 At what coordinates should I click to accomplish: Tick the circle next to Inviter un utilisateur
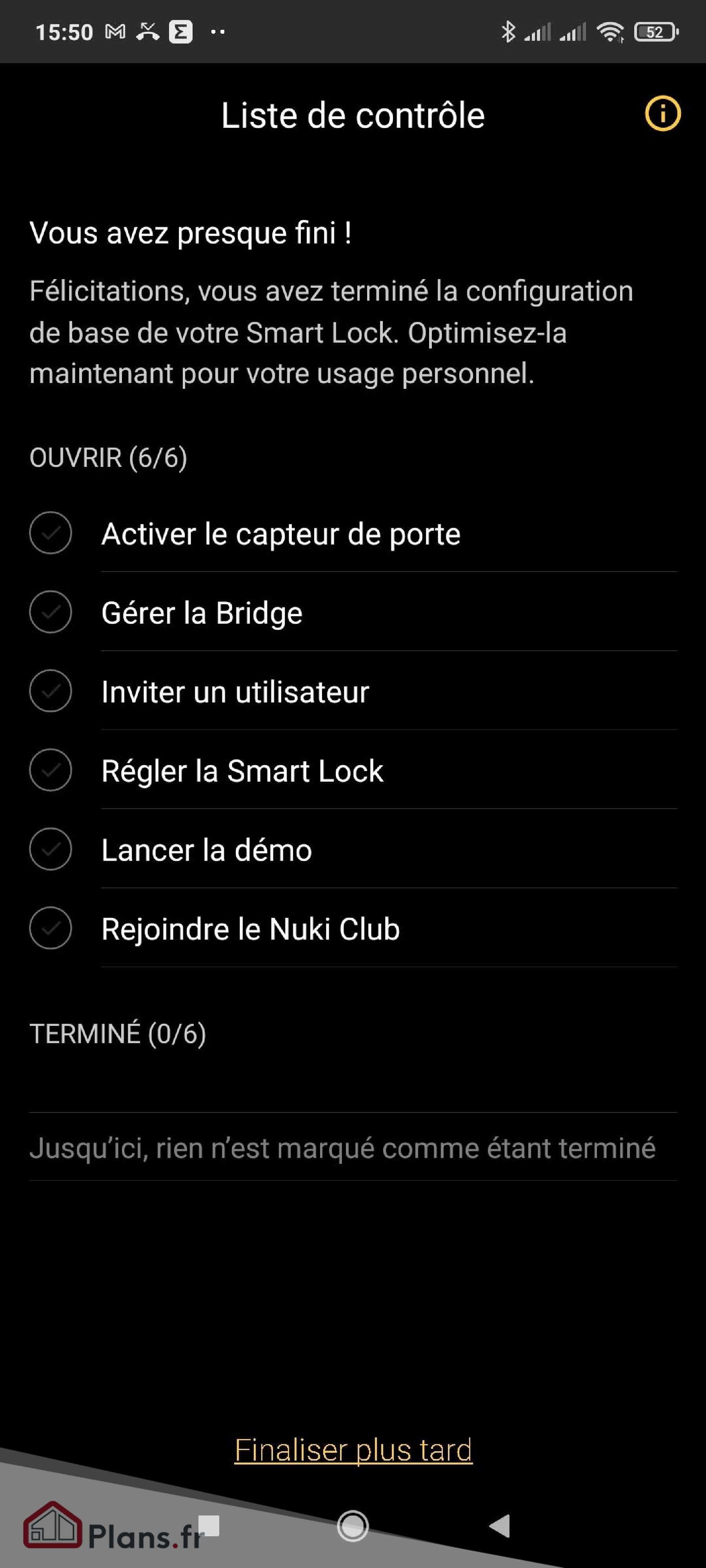click(51, 691)
